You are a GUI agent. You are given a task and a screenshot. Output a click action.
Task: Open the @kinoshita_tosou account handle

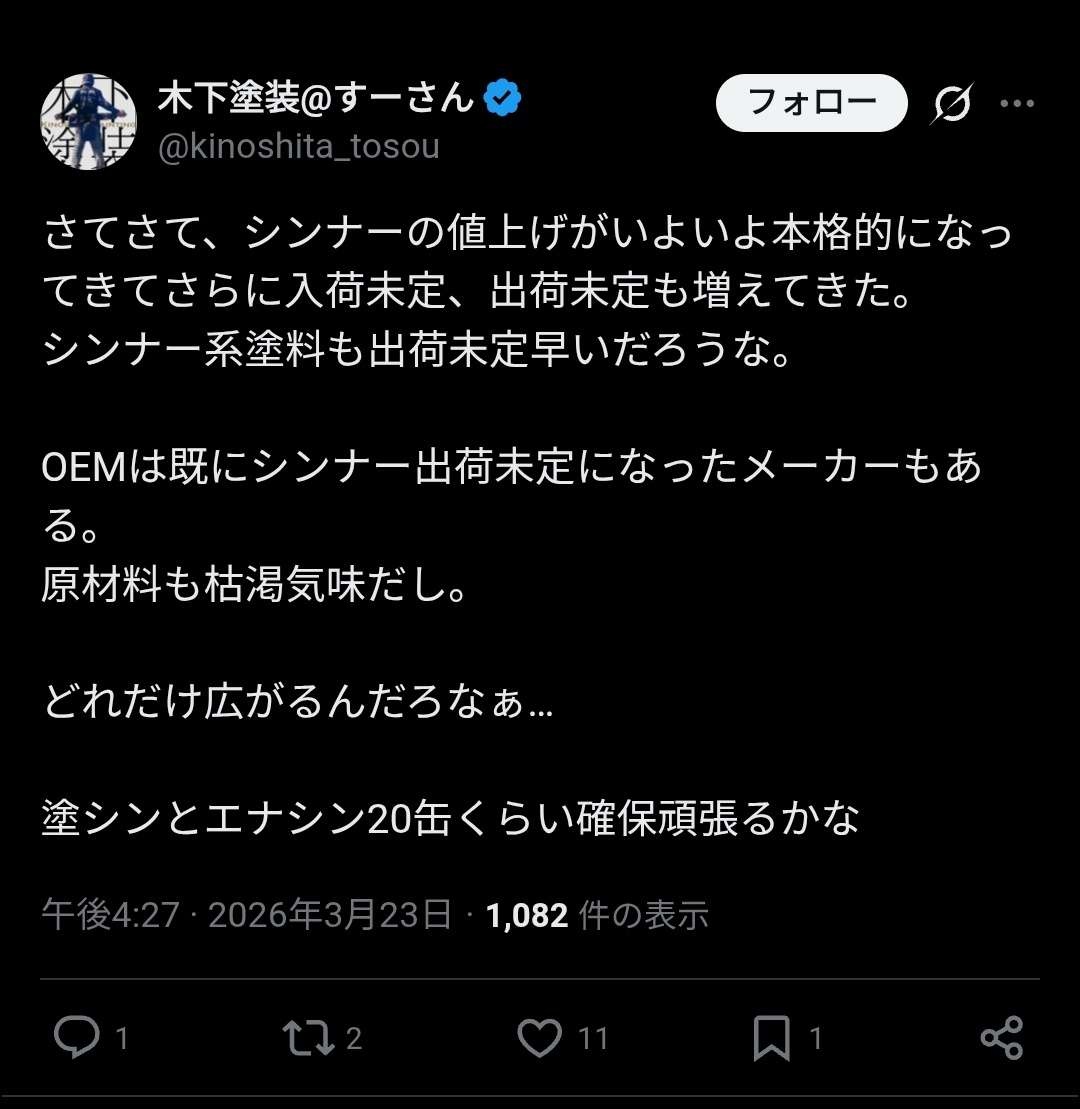click(299, 148)
